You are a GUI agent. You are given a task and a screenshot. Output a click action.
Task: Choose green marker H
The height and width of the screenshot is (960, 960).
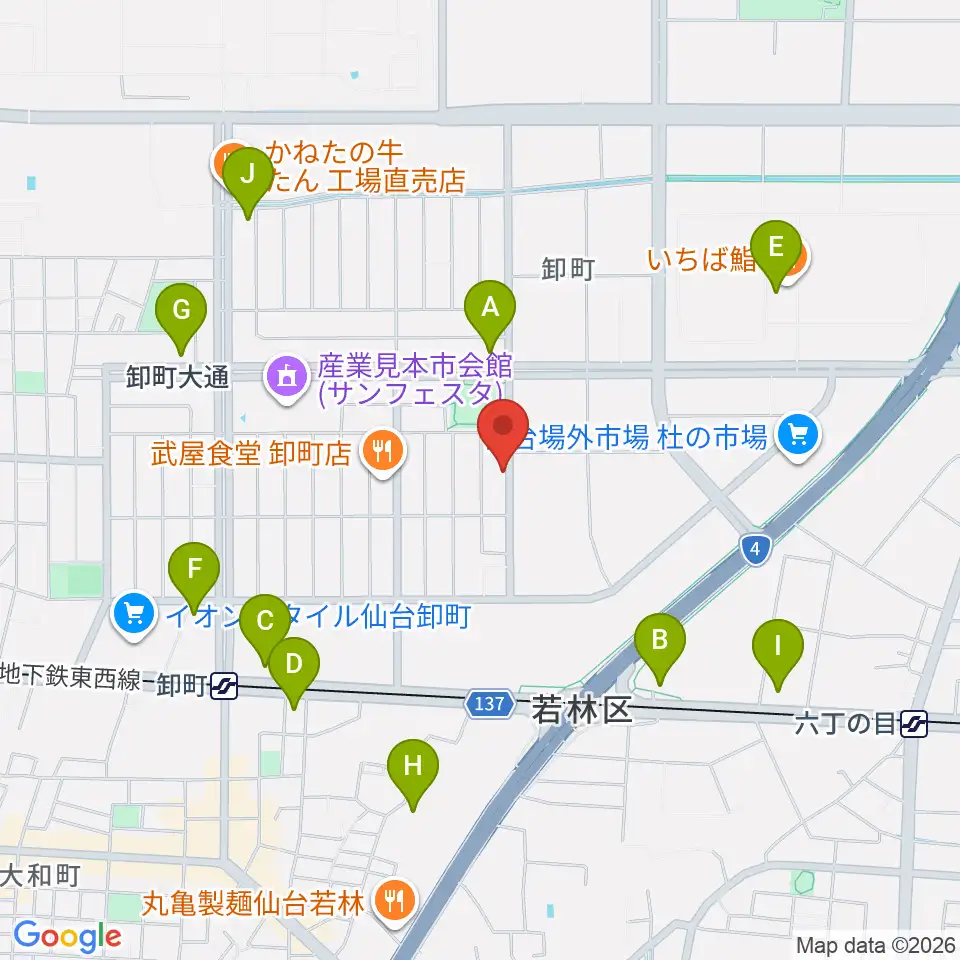click(x=413, y=775)
